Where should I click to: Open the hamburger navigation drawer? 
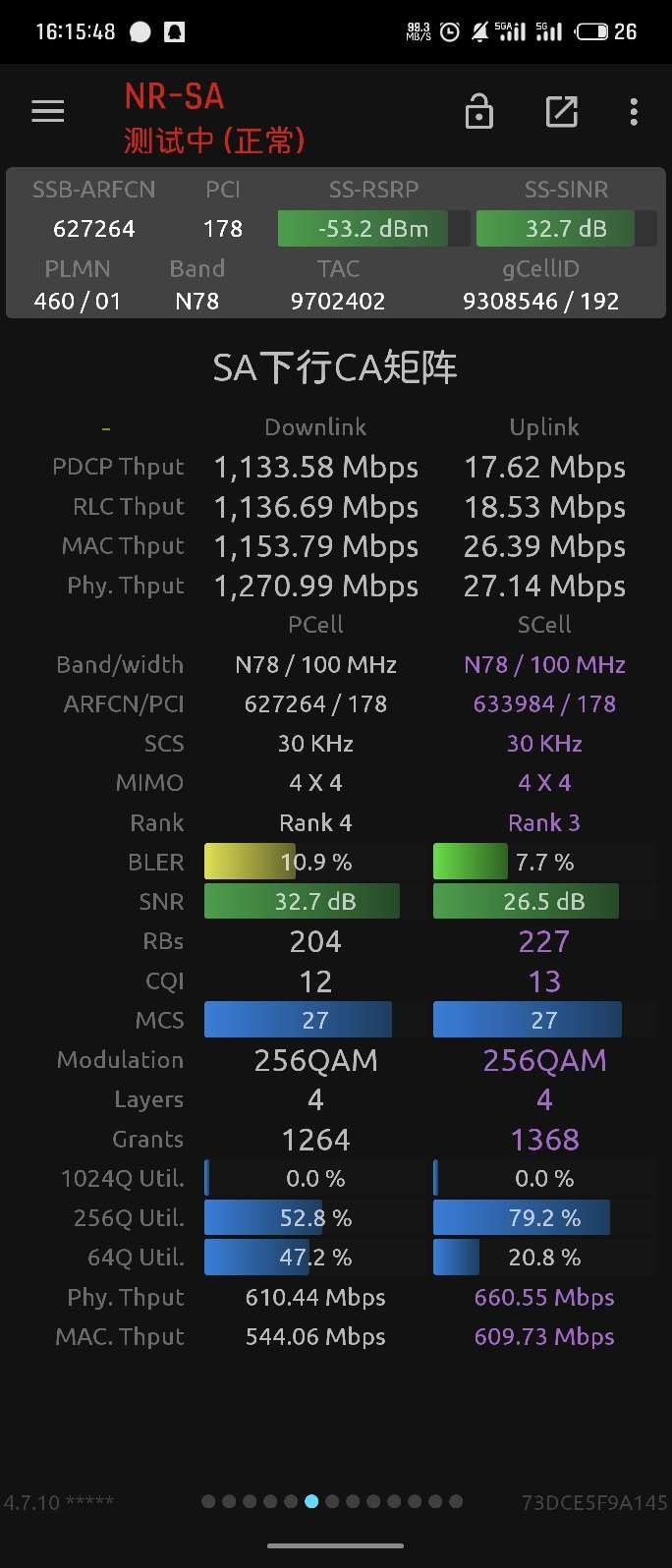47,112
